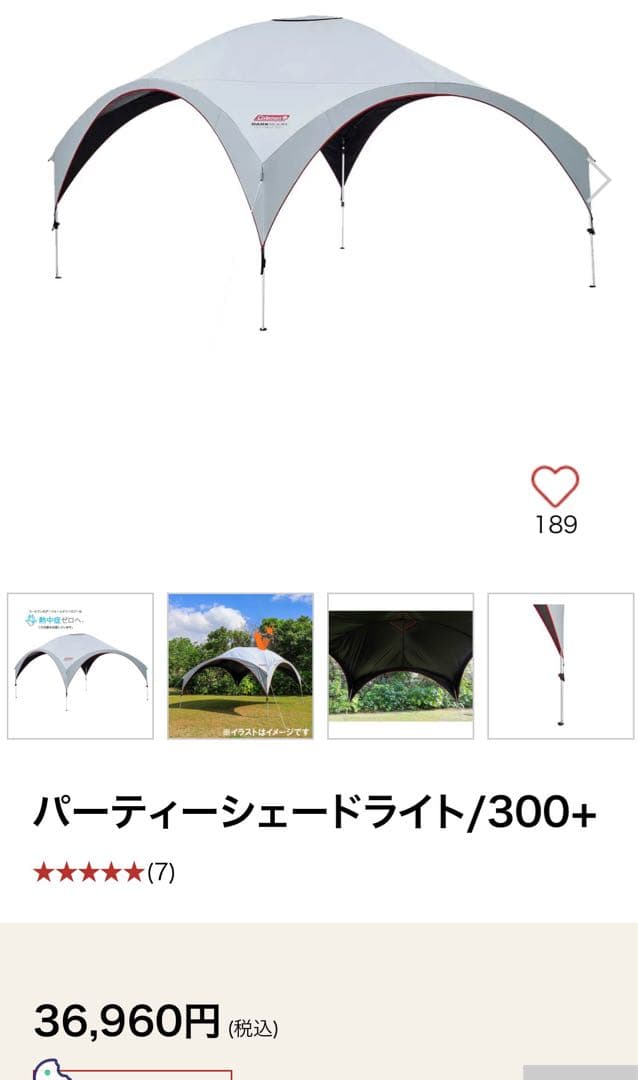Show the next product image with the arrow
Image resolution: width=638 pixels, height=1080 pixels.
(600, 178)
